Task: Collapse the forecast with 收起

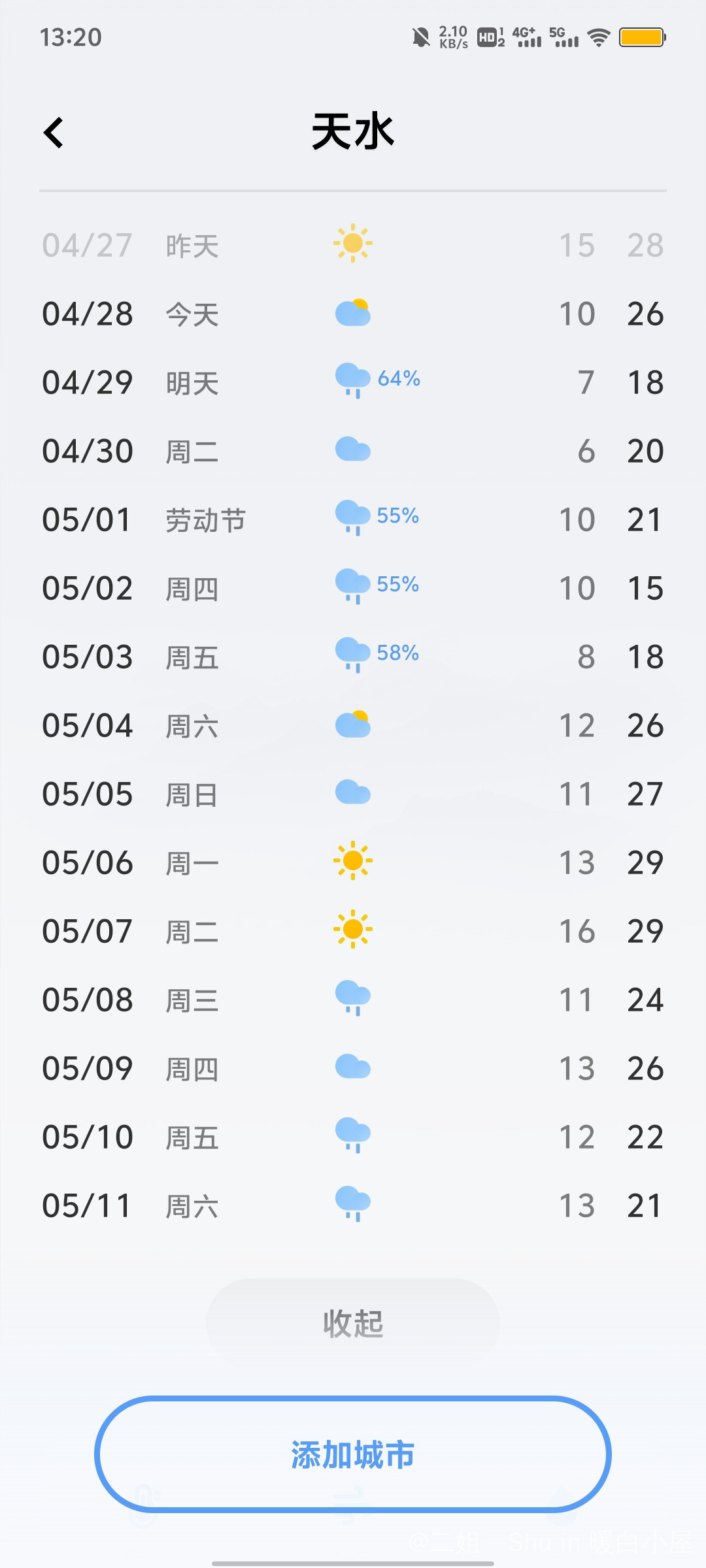Action: click(353, 1324)
